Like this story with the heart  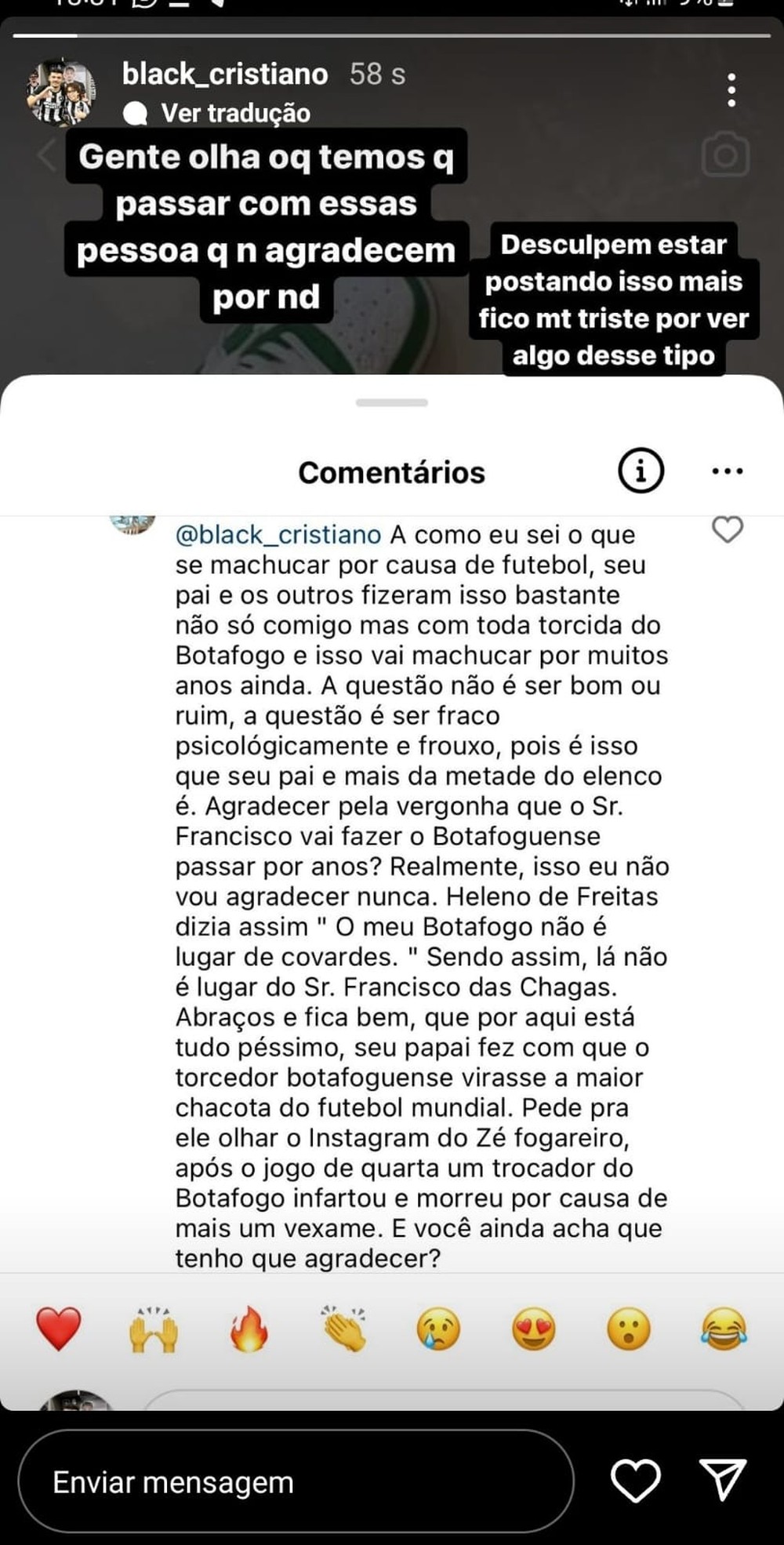(635, 1481)
